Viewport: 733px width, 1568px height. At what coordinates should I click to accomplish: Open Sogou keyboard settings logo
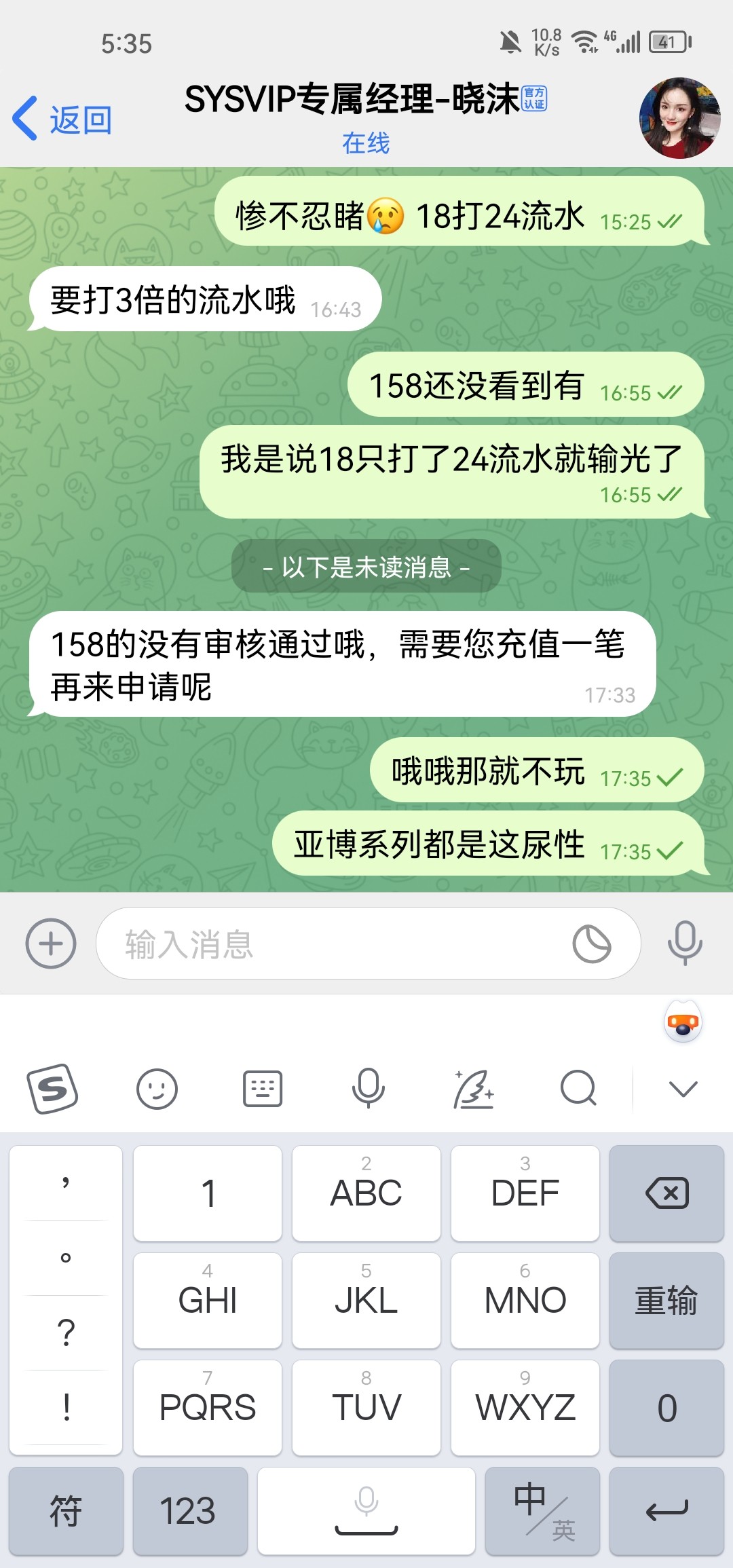tap(52, 1089)
